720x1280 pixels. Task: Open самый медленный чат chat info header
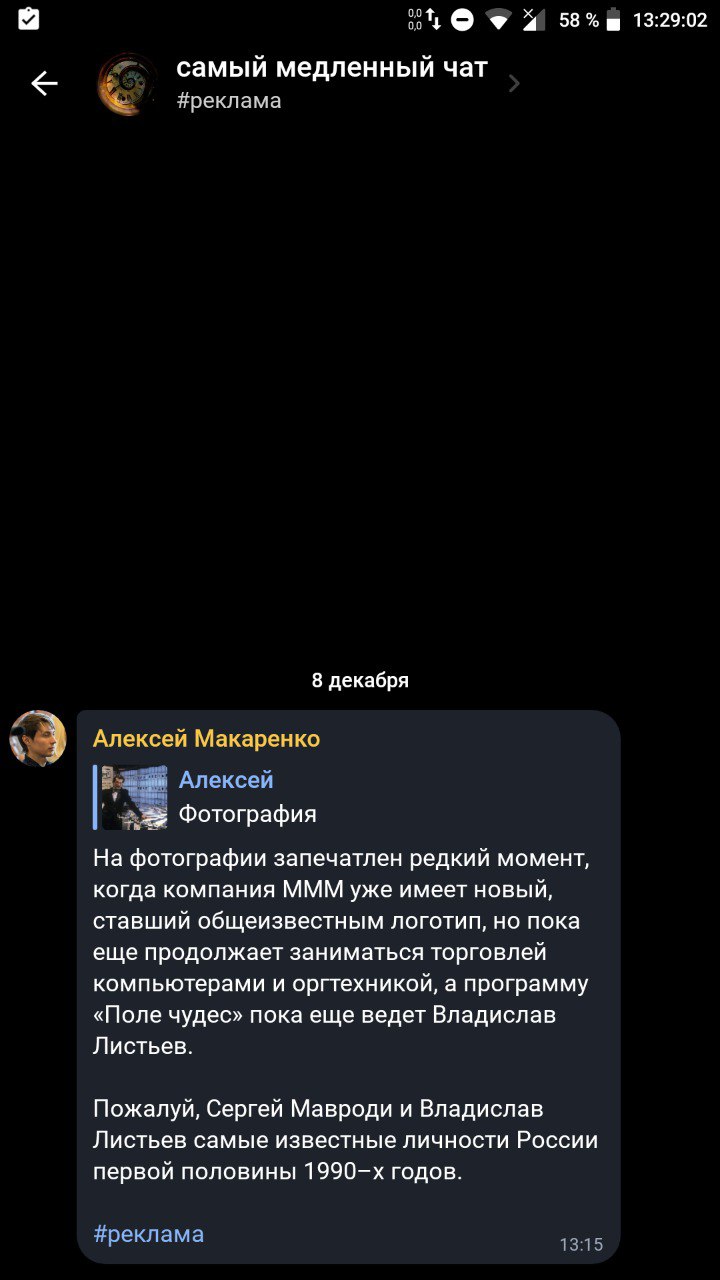point(330,83)
